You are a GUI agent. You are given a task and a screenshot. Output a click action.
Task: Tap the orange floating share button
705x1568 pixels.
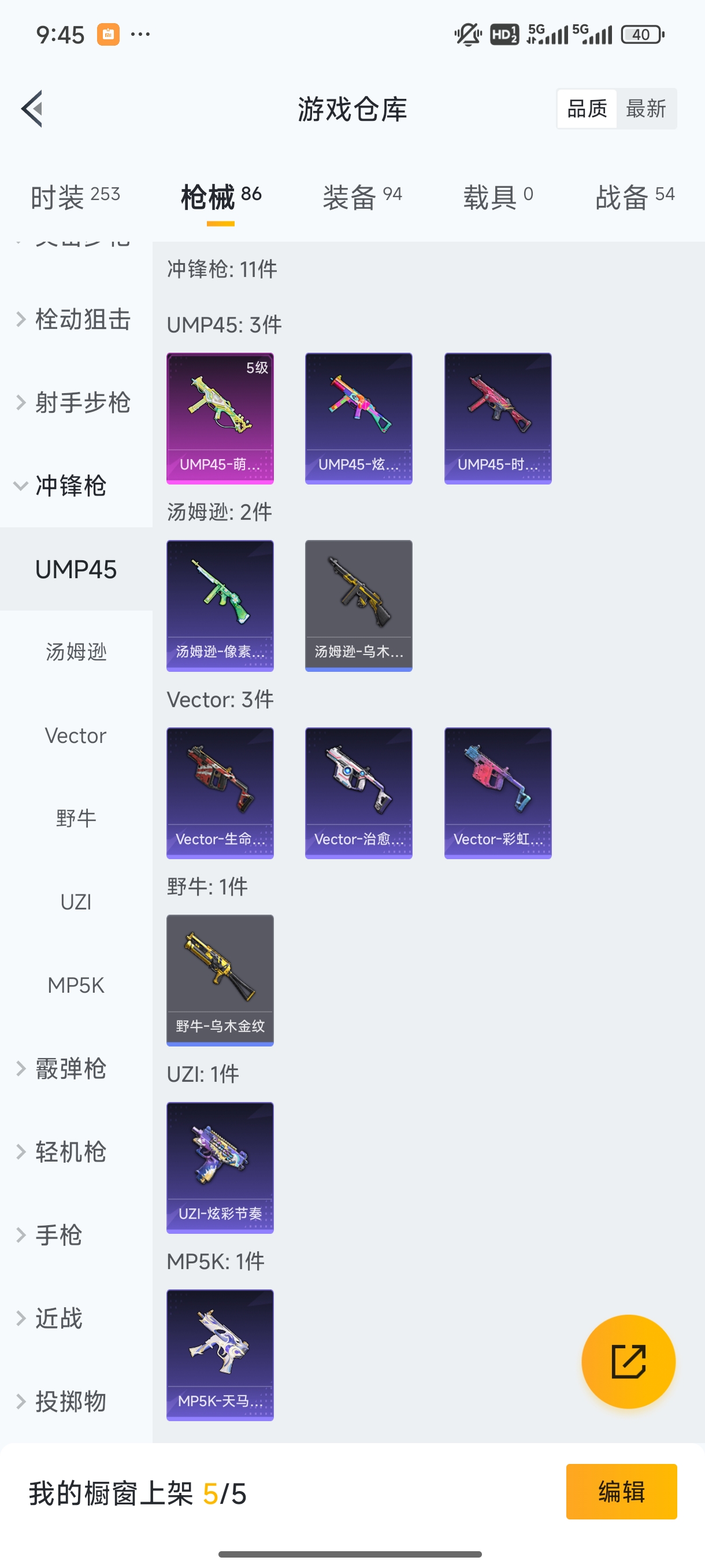click(x=628, y=1361)
